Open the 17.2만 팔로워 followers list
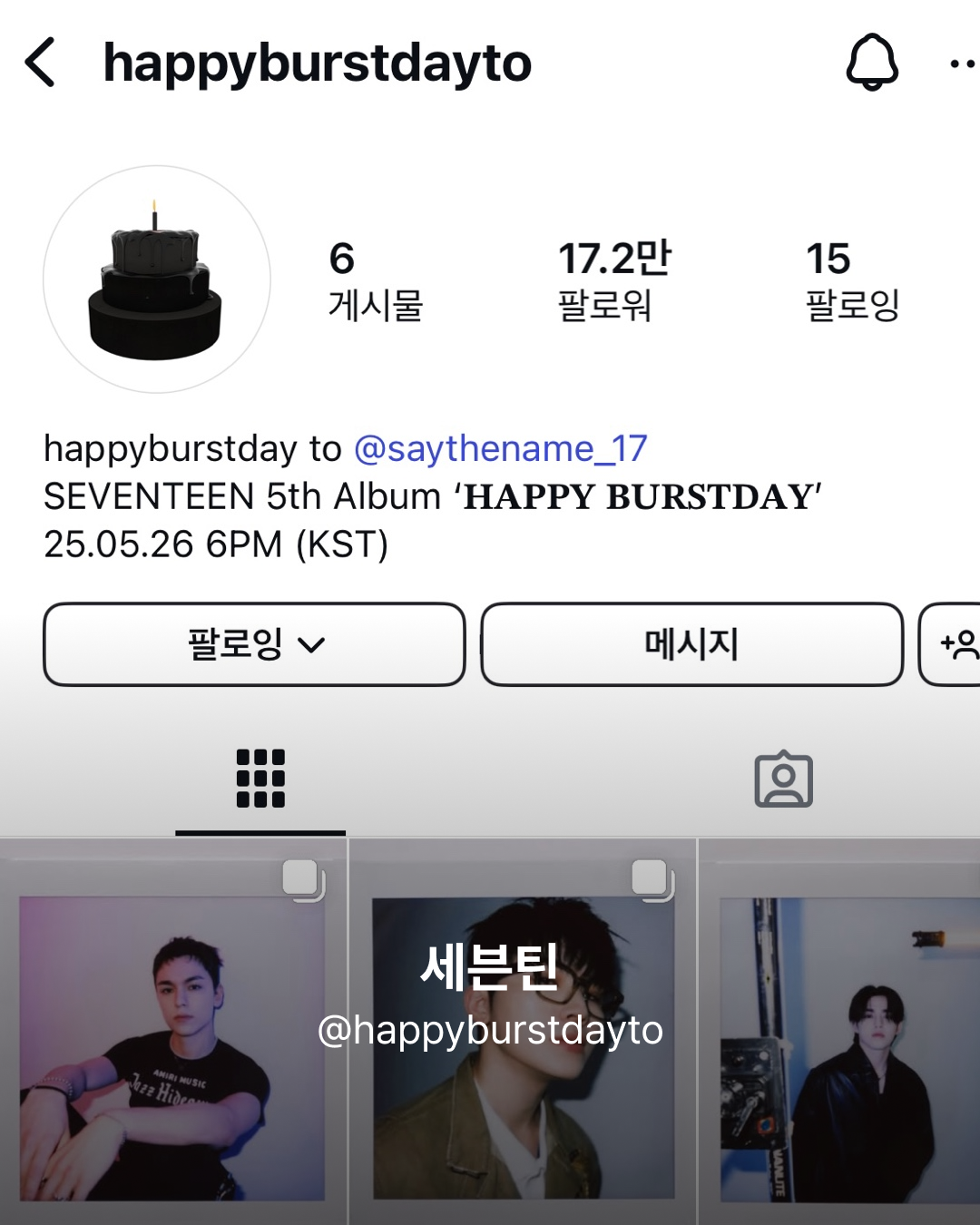Image resolution: width=980 pixels, height=1225 pixels. pos(613,280)
